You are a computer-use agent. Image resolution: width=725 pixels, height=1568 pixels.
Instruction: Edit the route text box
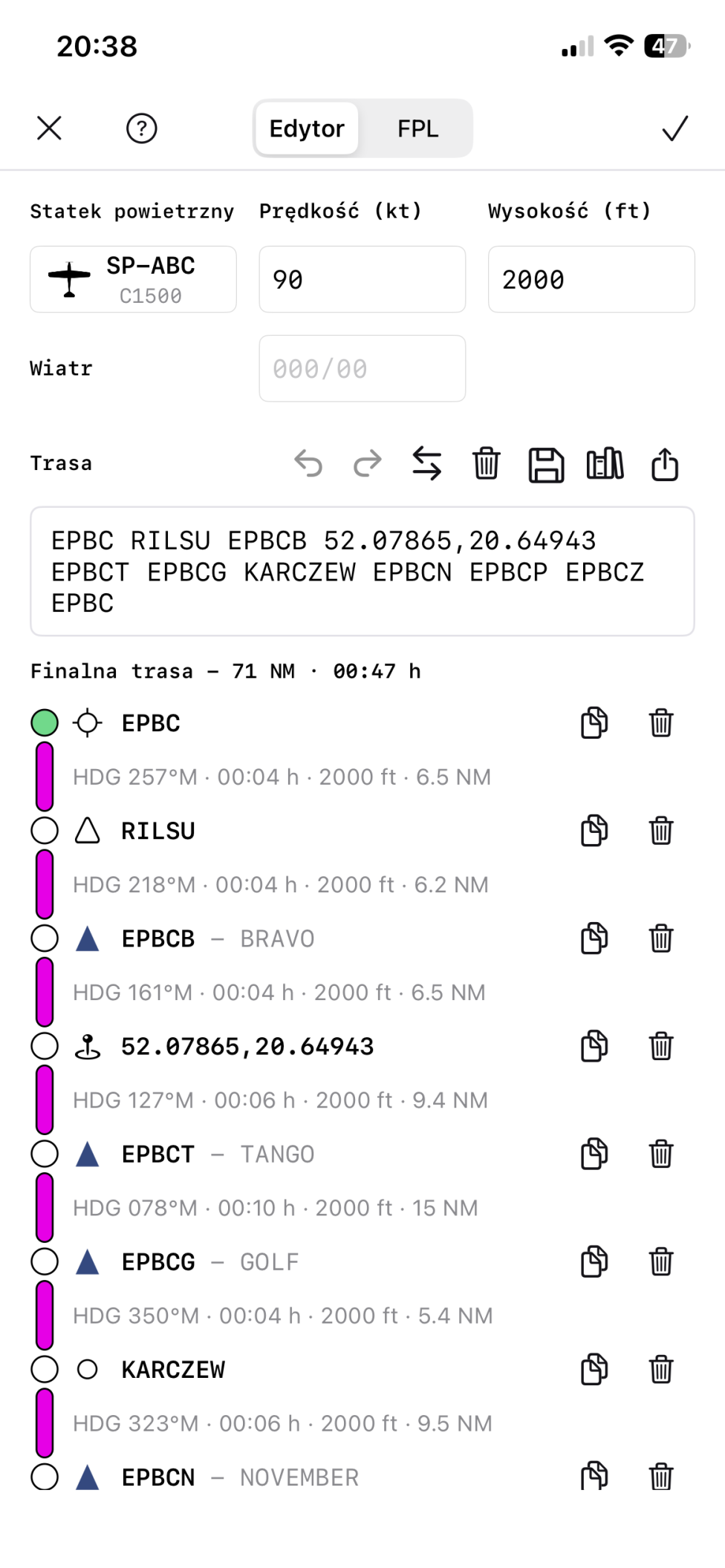pos(362,572)
